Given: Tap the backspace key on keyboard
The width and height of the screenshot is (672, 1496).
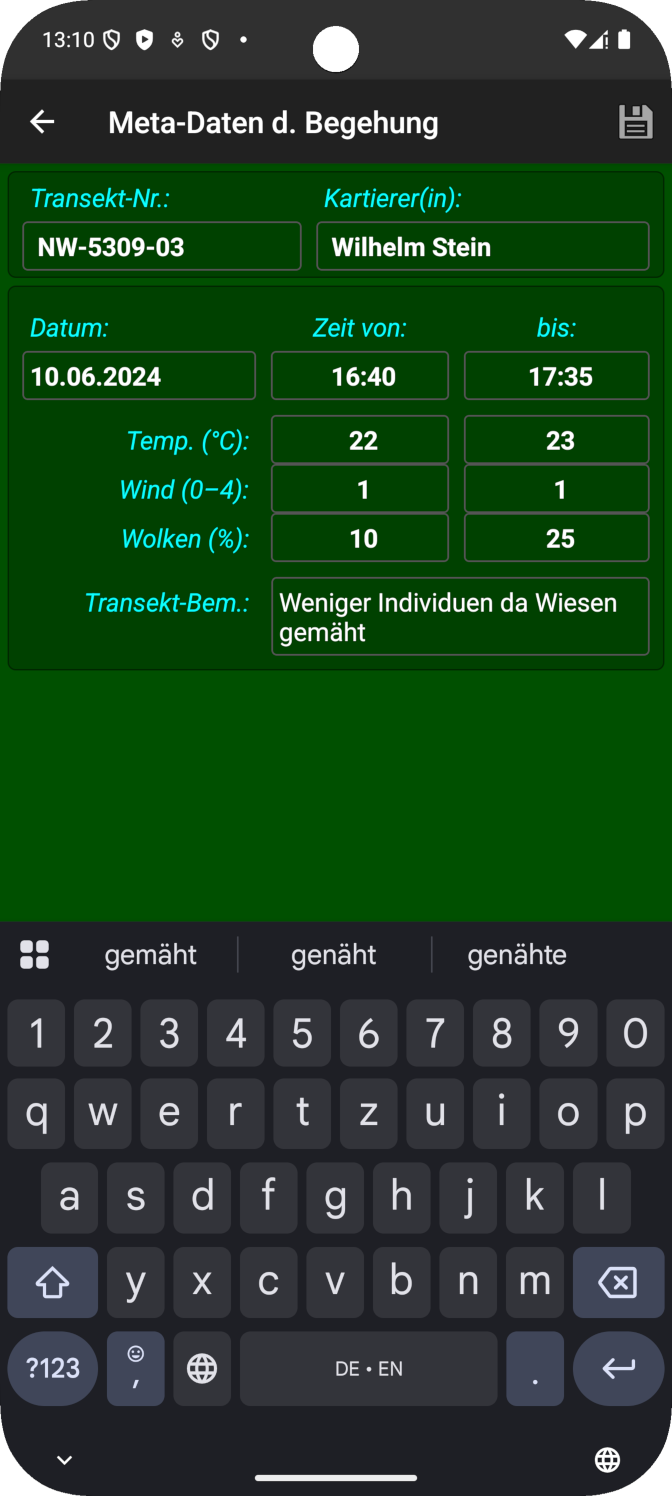Looking at the screenshot, I should [x=618, y=1282].
